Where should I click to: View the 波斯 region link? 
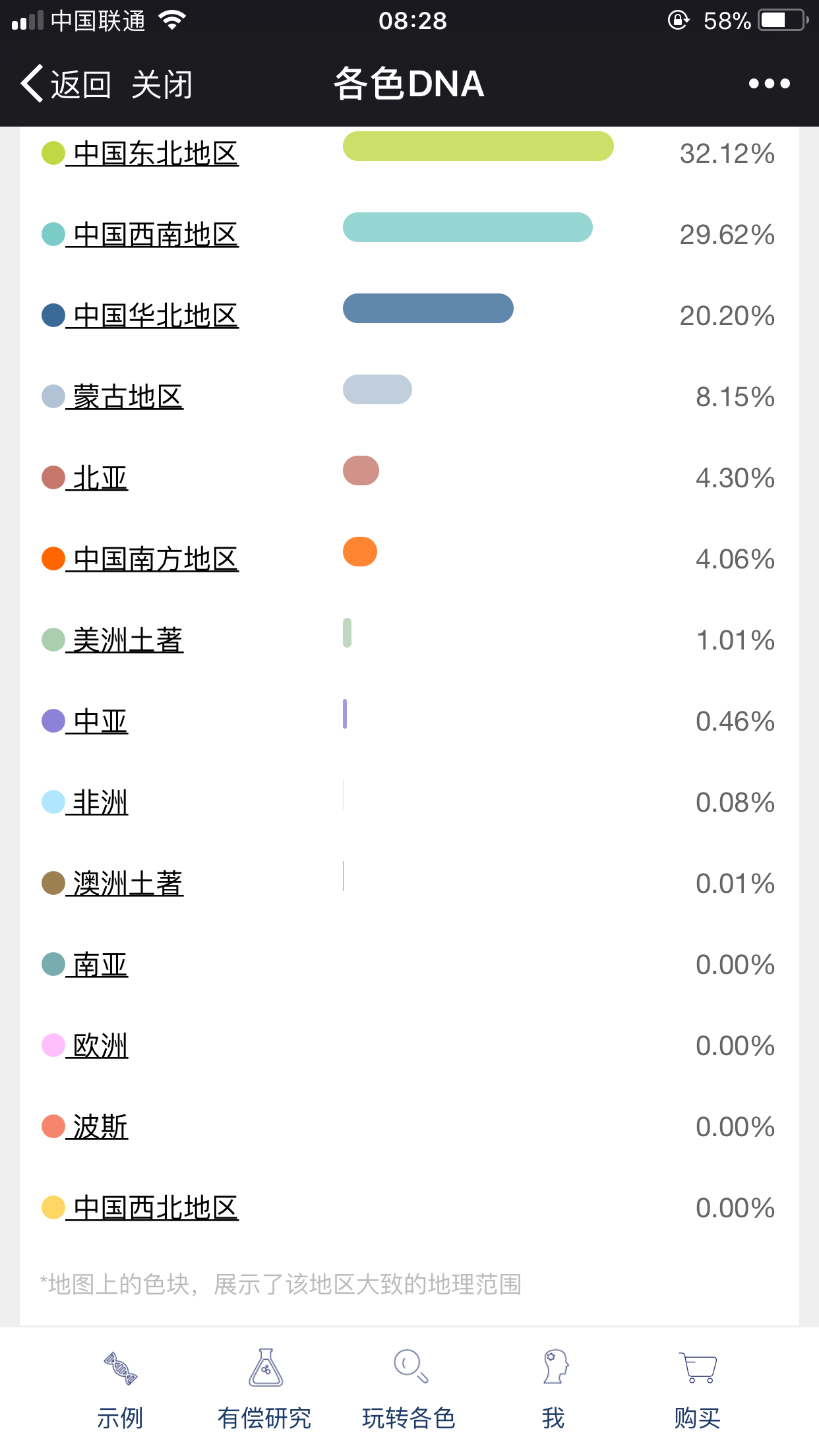click(x=100, y=1127)
